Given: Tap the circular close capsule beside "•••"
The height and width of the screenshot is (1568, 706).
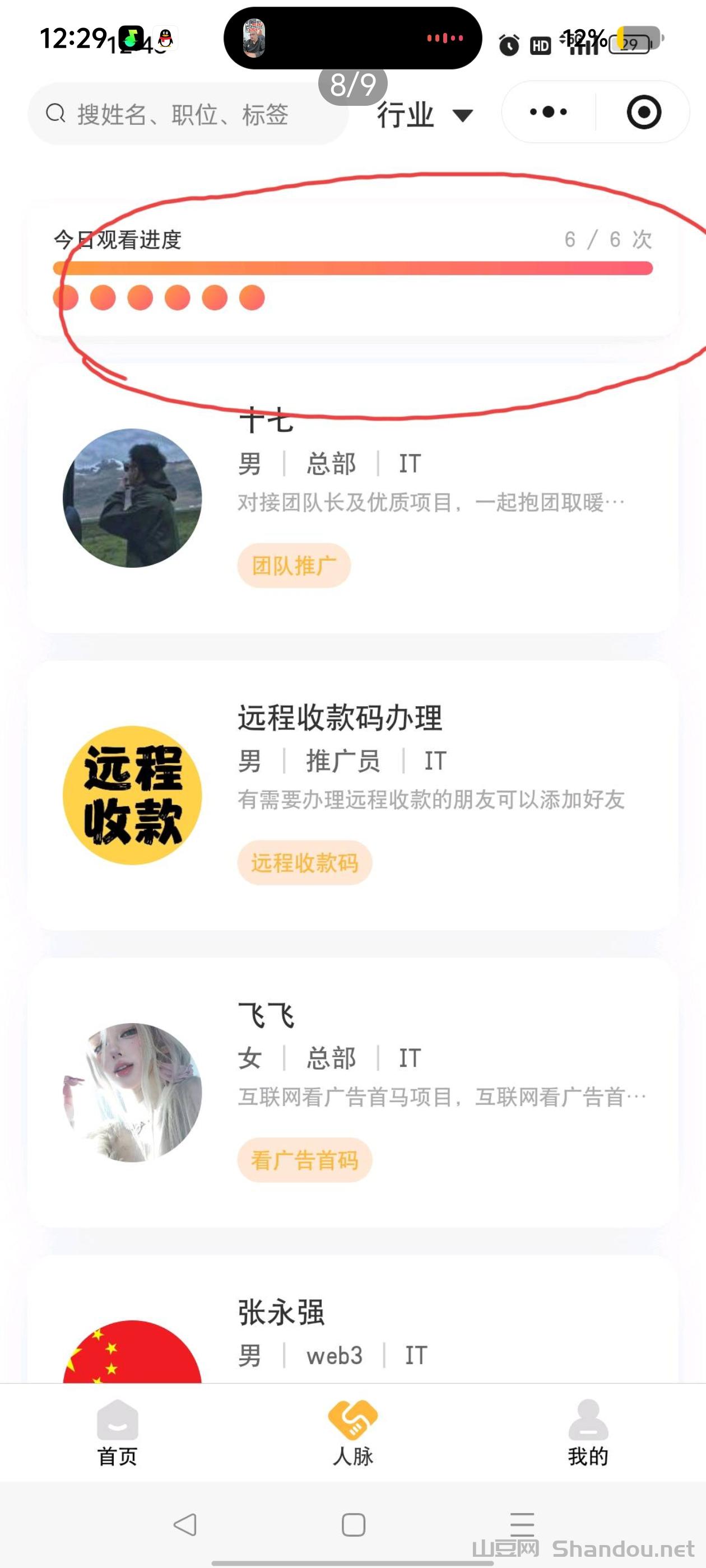Looking at the screenshot, I should click(644, 113).
